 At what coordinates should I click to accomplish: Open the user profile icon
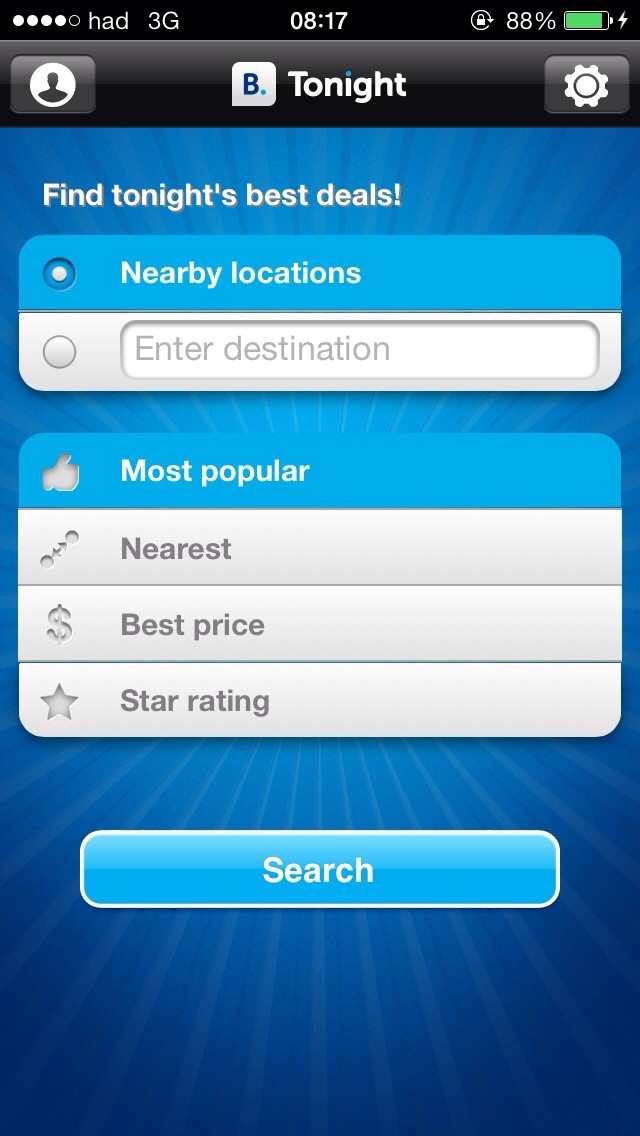(x=53, y=84)
